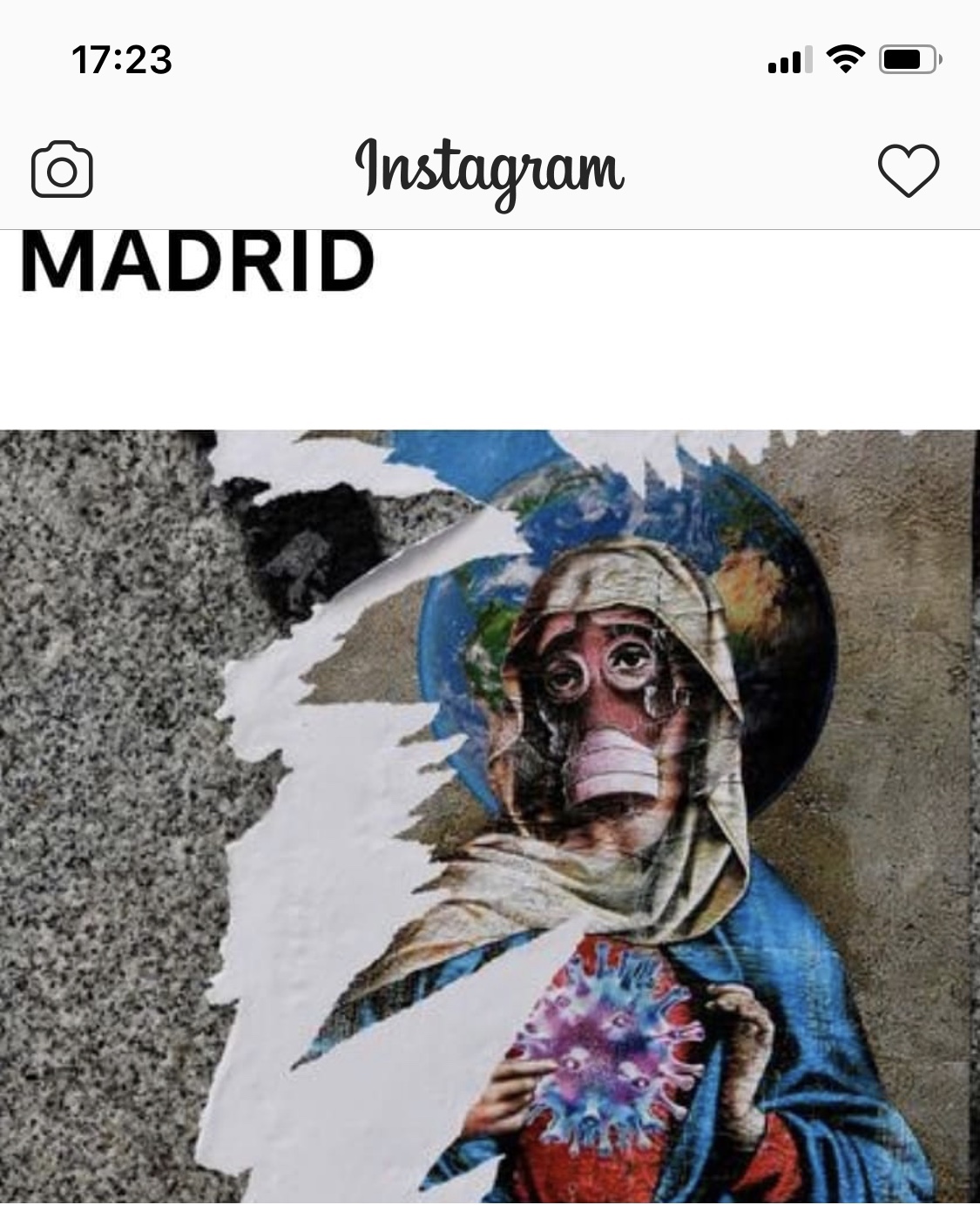980x1205 pixels.
Task: Open the street art post image
Action: pyautogui.click(x=490, y=815)
